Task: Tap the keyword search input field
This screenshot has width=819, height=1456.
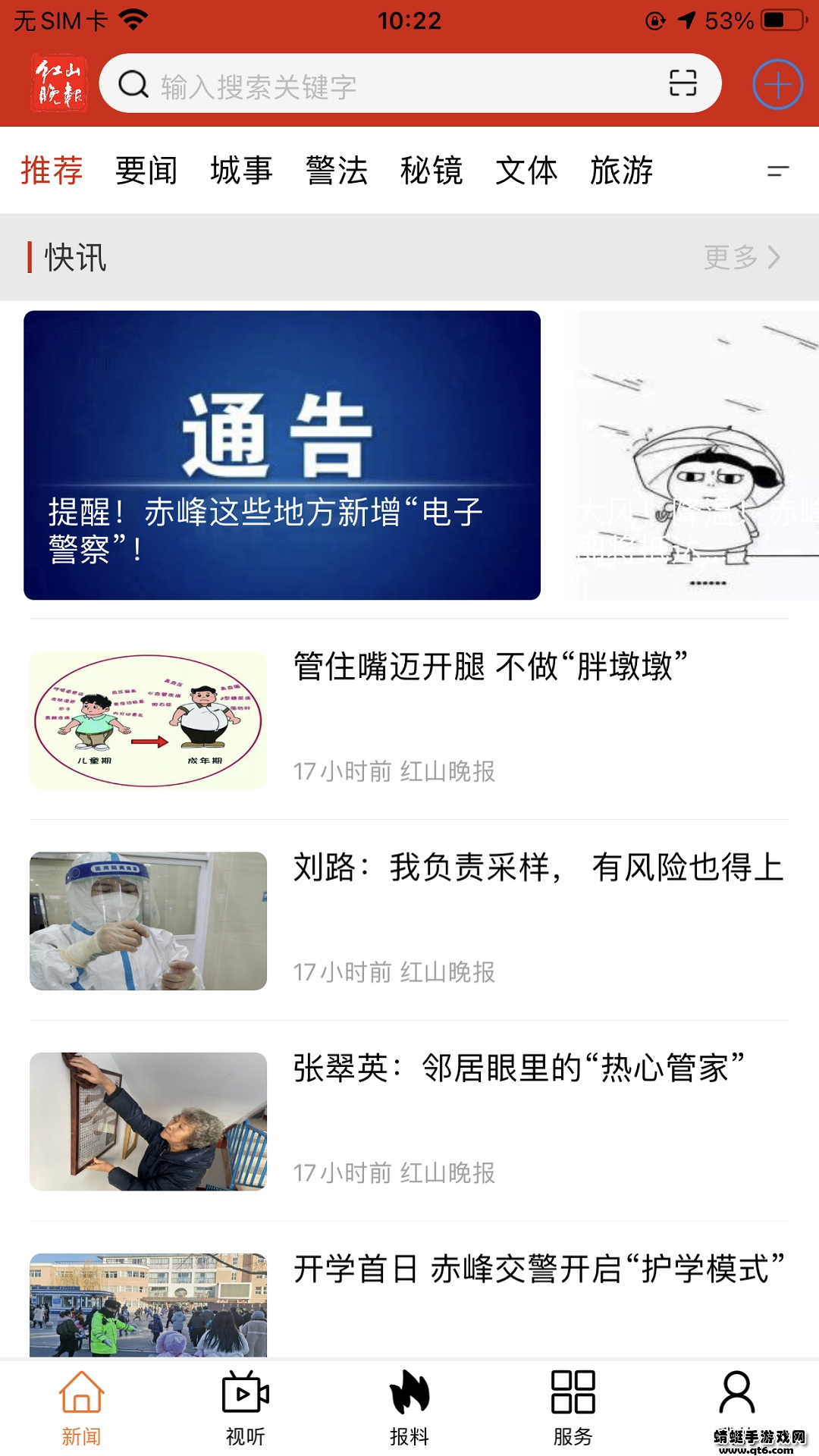Action: point(341,84)
